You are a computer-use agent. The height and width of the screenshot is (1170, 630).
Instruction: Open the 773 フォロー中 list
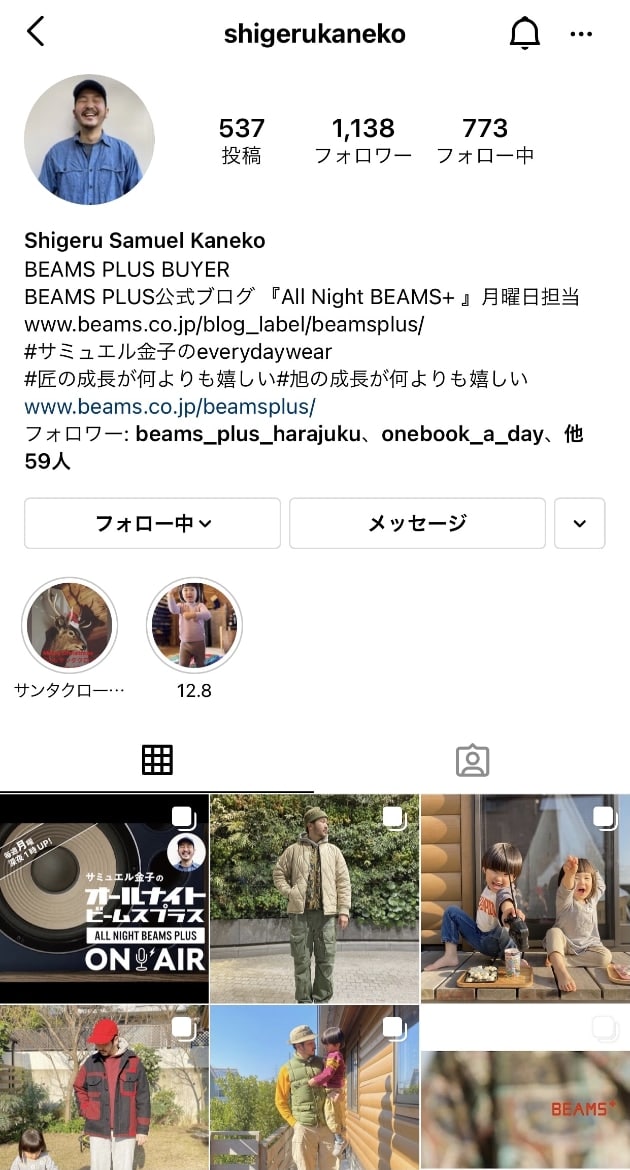(485, 140)
